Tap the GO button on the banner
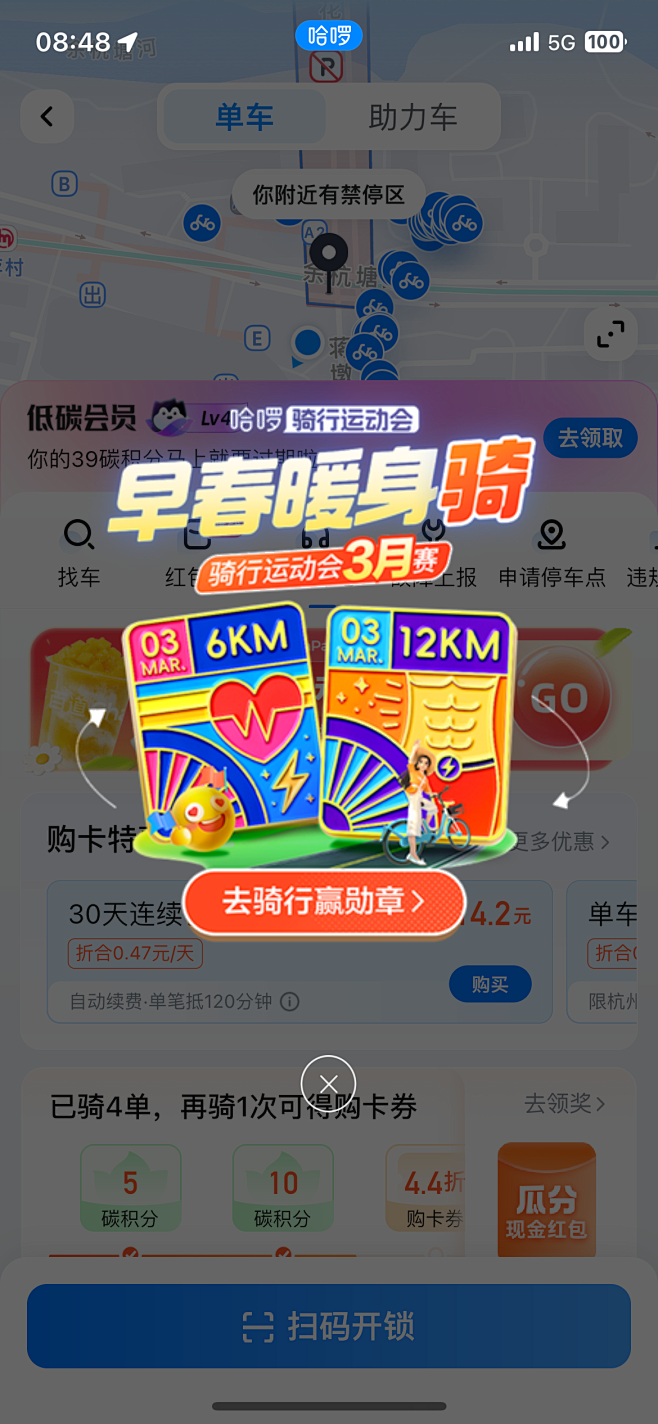Image resolution: width=658 pixels, height=1424 pixels. coord(558,697)
